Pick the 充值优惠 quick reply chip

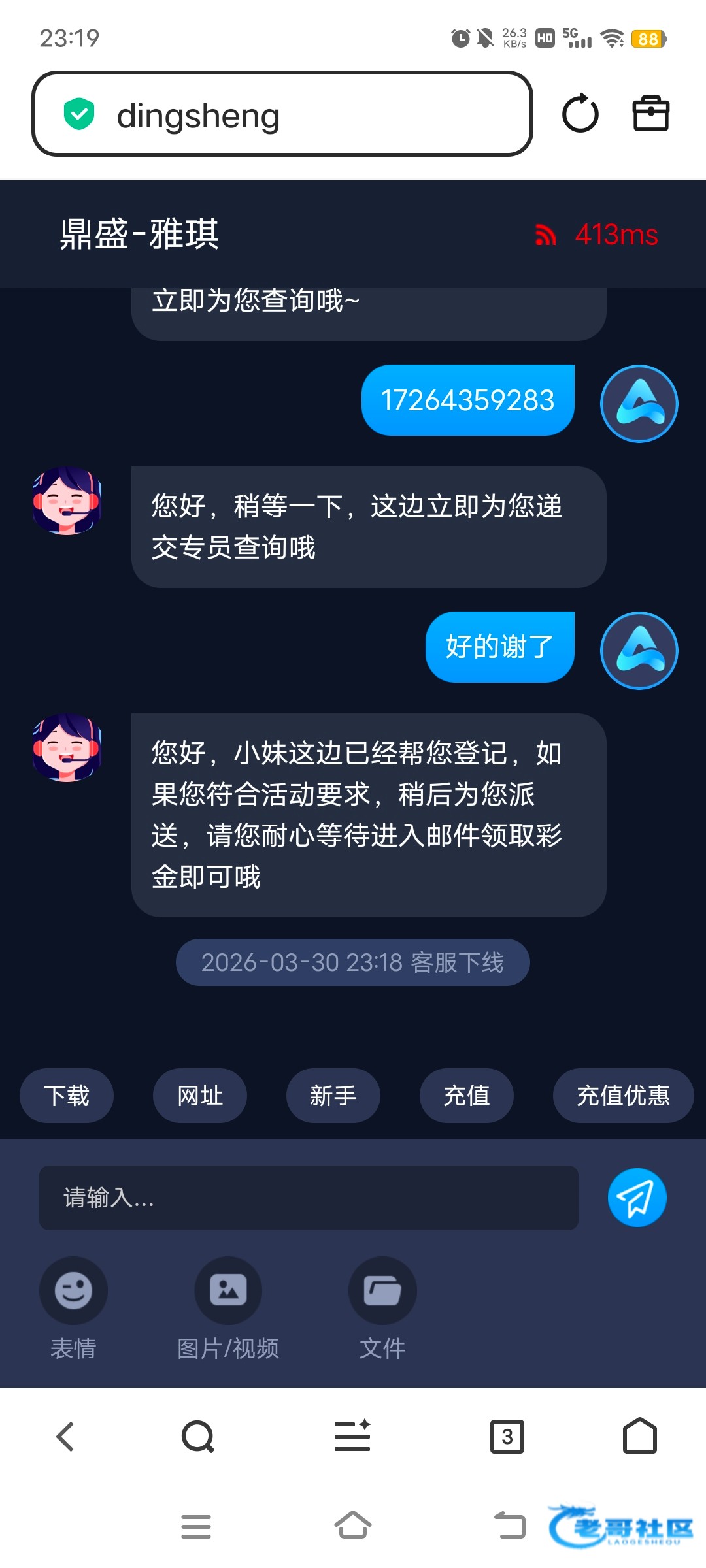tap(623, 1096)
